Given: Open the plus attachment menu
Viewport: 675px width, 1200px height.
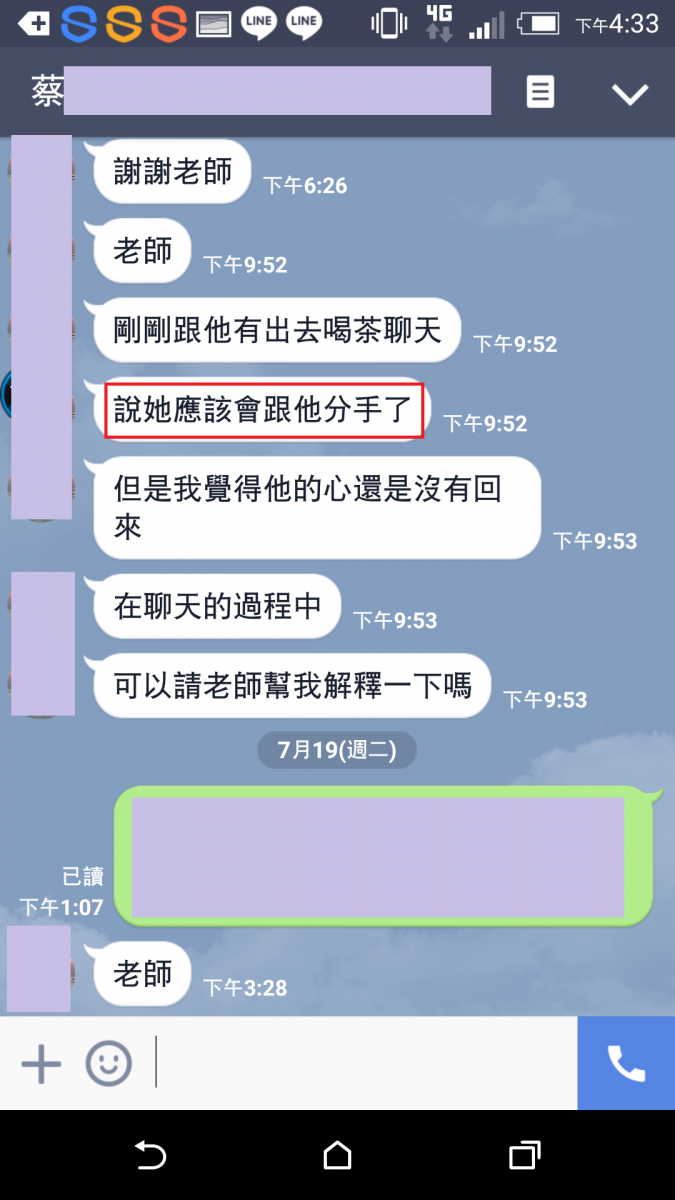Looking at the screenshot, I should (41, 1064).
